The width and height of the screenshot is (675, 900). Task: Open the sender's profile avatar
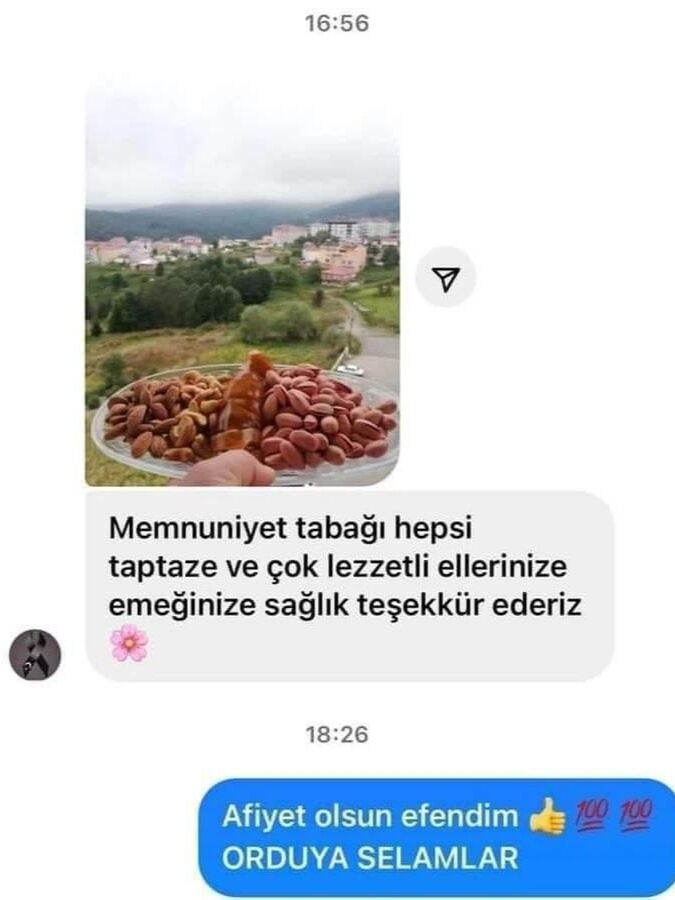(35, 655)
